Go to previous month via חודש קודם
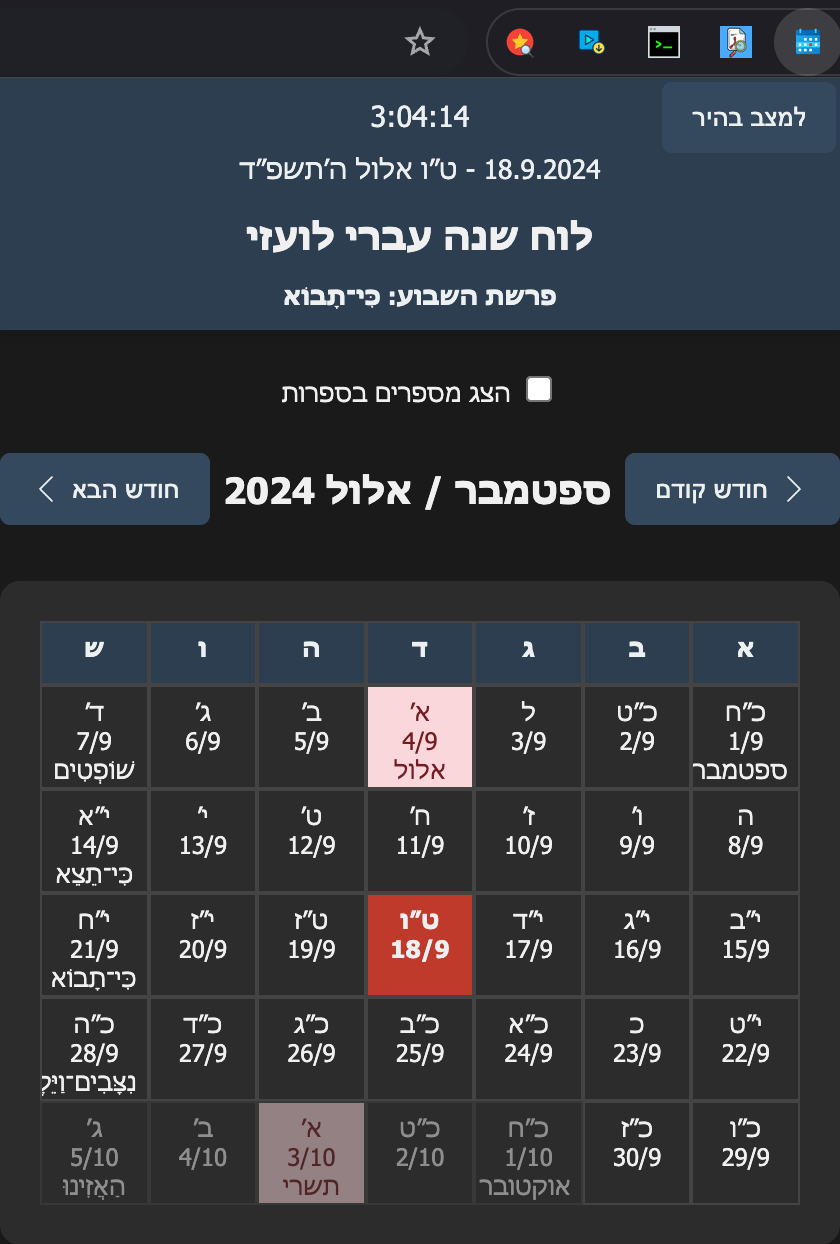This screenshot has width=840, height=1244. point(731,489)
